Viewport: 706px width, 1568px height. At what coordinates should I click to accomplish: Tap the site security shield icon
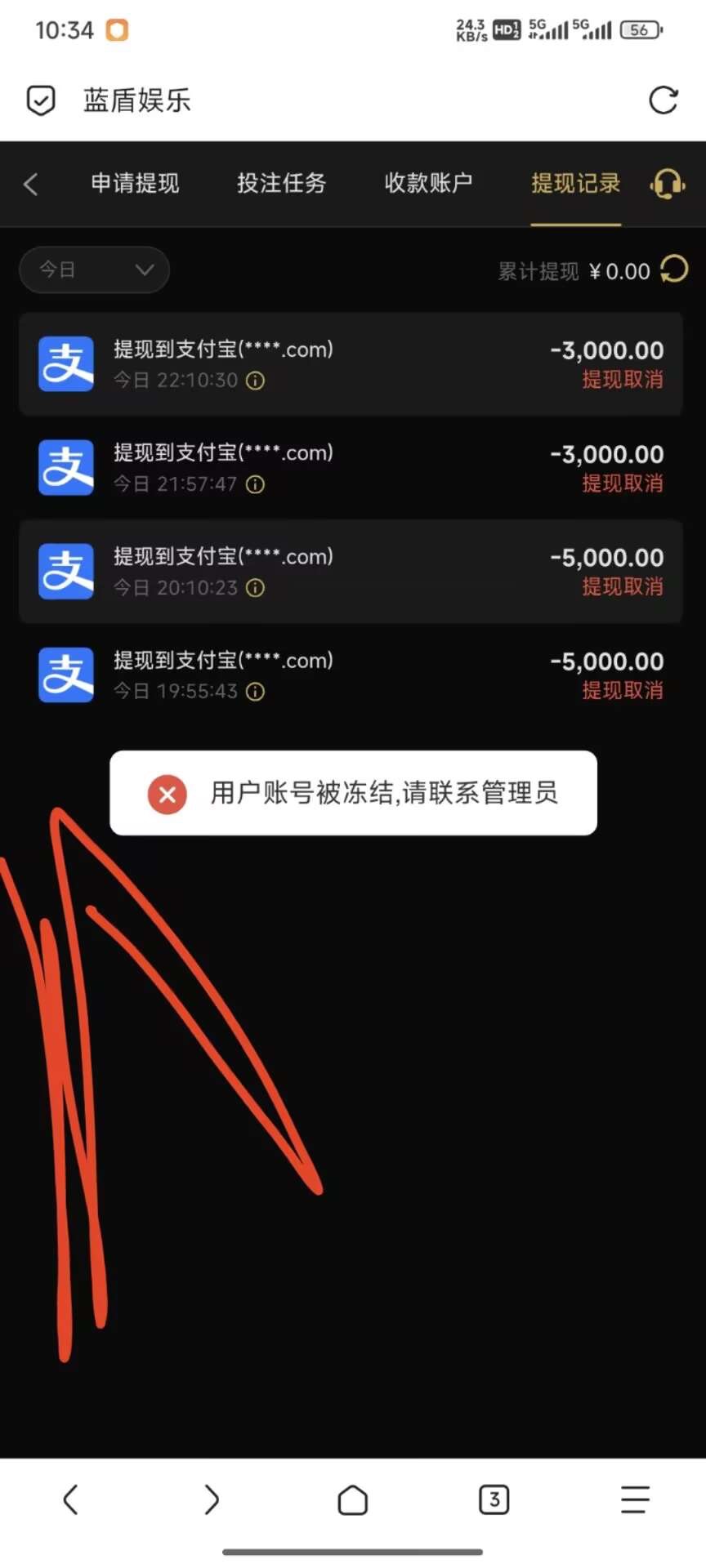41,100
